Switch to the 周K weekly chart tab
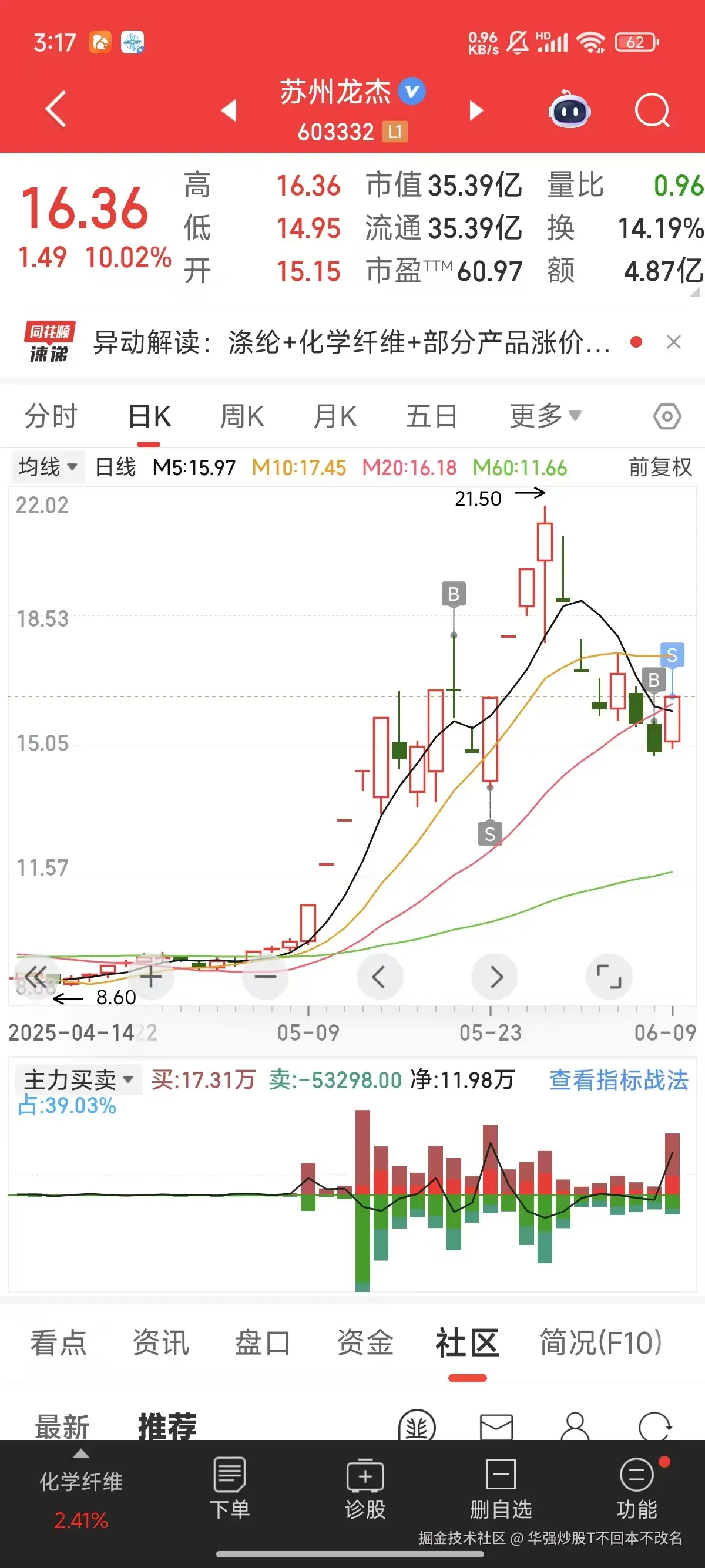Image resolution: width=705 pixels, height=1568 pixels. click(x=241, y=416)
